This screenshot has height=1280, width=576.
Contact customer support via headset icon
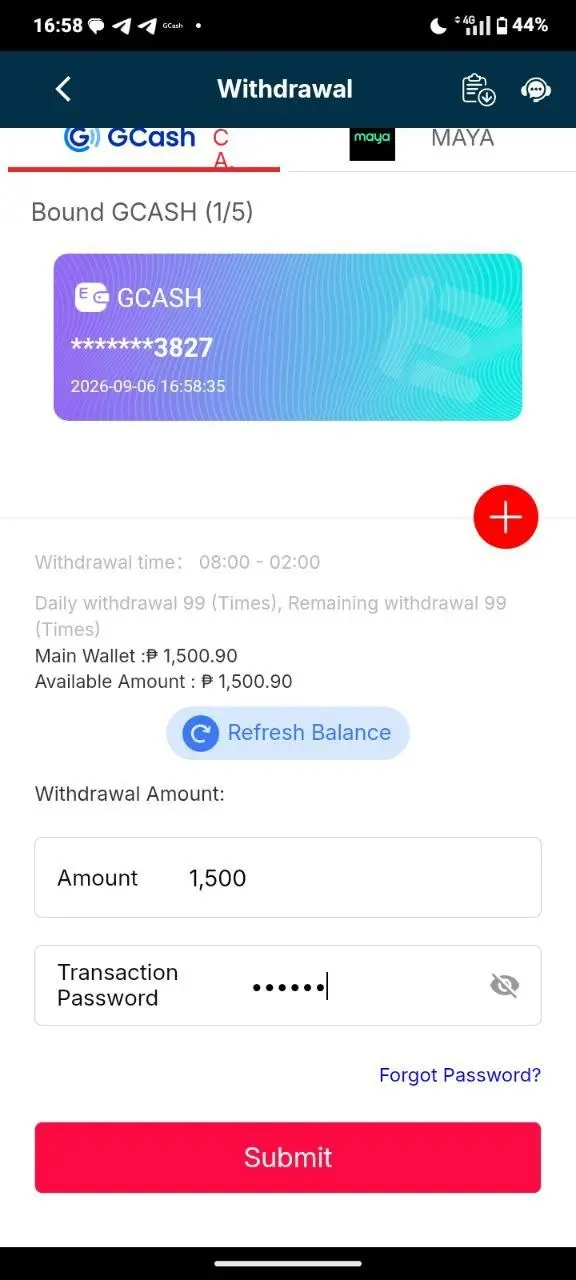(536, 89)
